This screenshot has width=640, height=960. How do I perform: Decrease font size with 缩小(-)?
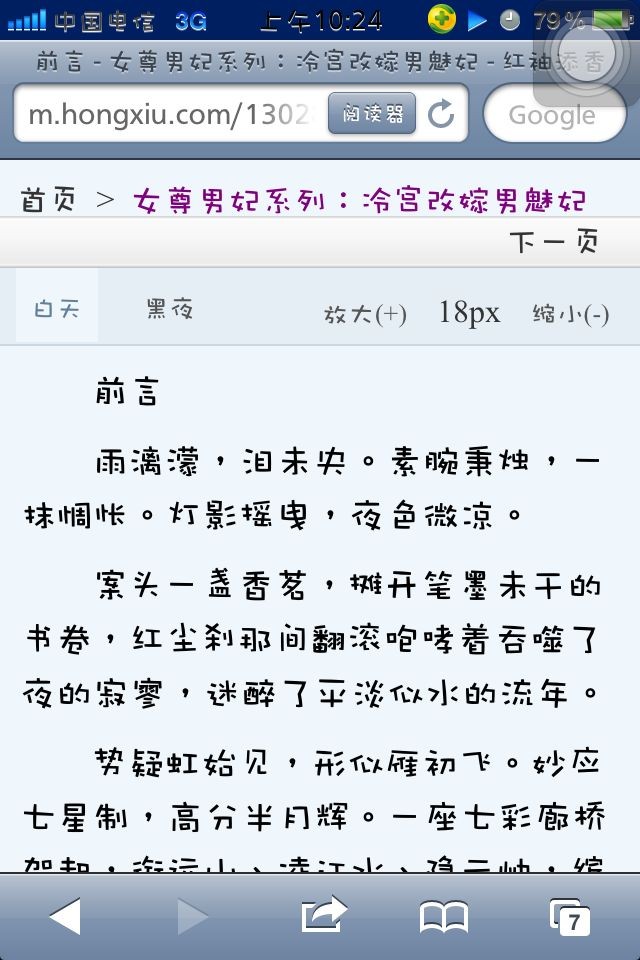tap(570, 314)
